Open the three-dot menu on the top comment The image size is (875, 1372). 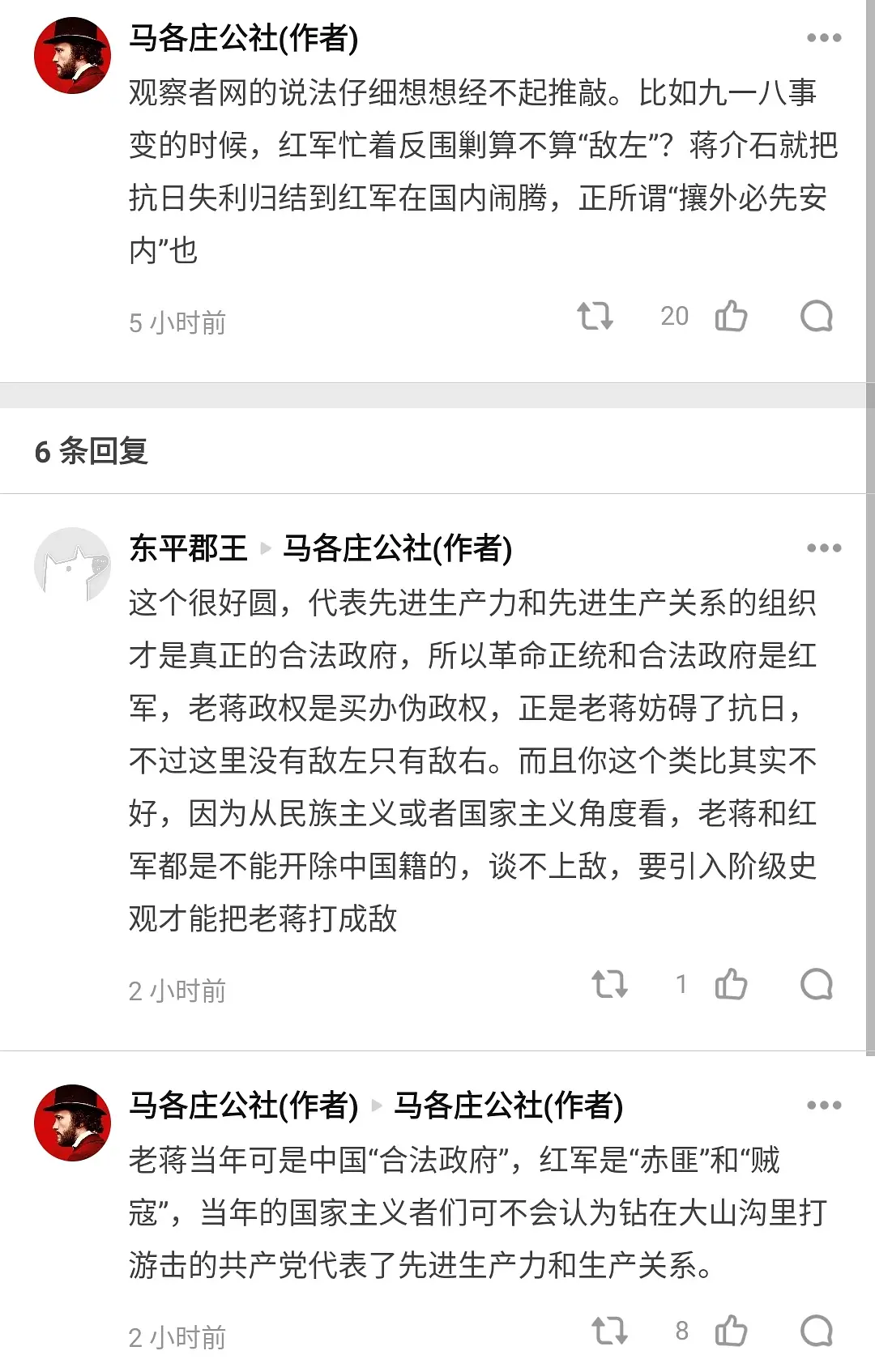826,36
